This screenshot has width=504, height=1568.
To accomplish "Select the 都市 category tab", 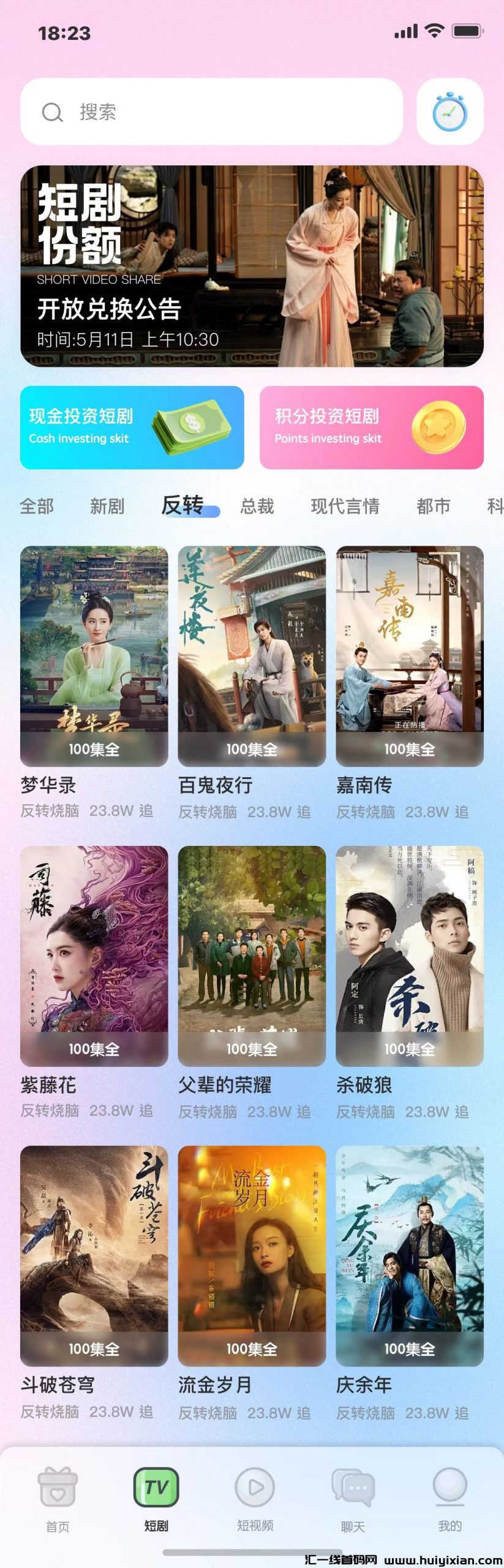I will (x=433, y=507).
